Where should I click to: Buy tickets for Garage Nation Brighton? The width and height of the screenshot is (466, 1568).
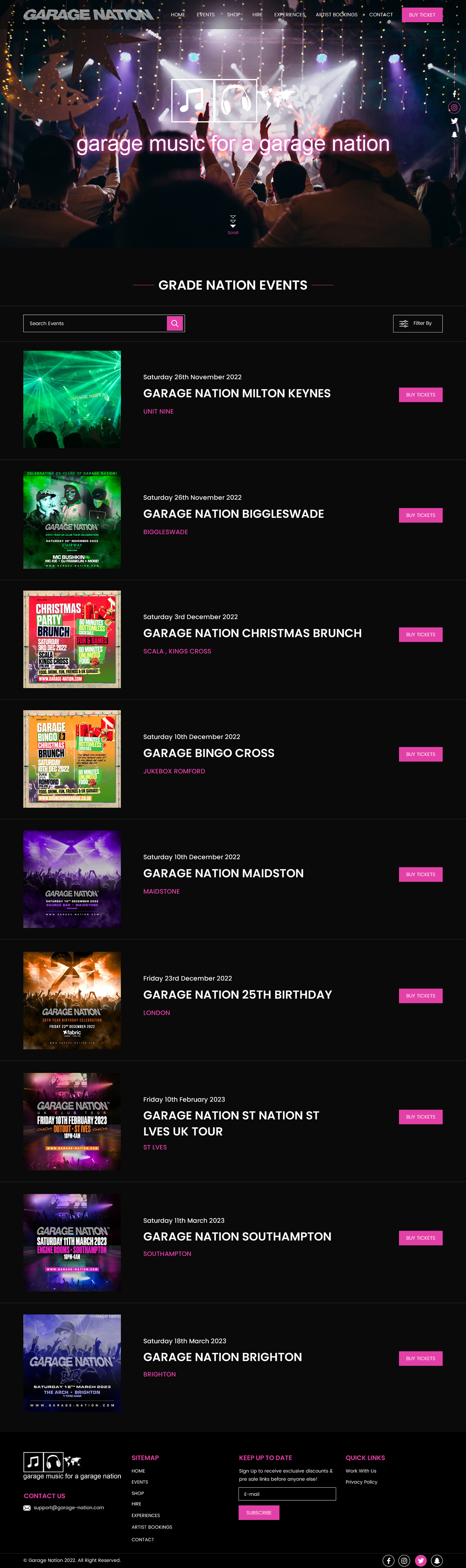[x=420, y=1358]
